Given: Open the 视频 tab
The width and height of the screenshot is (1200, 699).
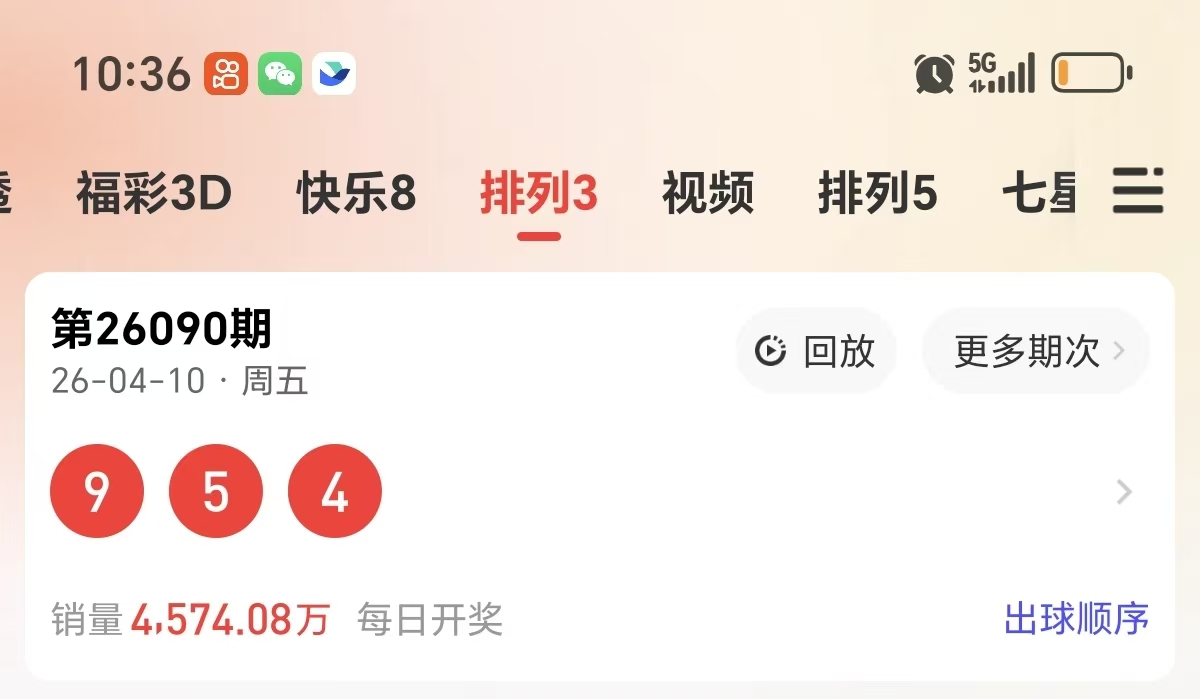Looking at the screenshot, I should (x=707, y=193).
